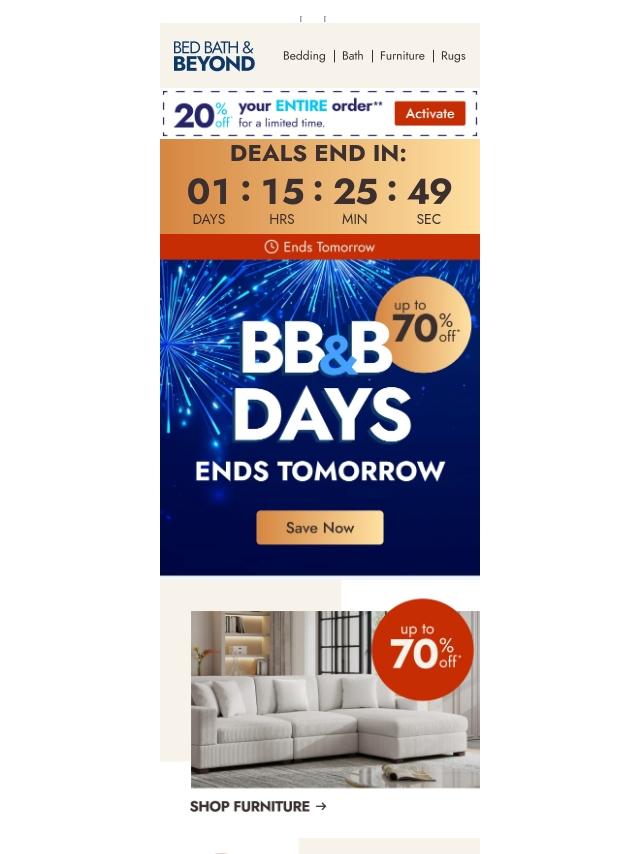Open the Rugs category link
Viewport: 640px width, 854px height.
point(453,56)
